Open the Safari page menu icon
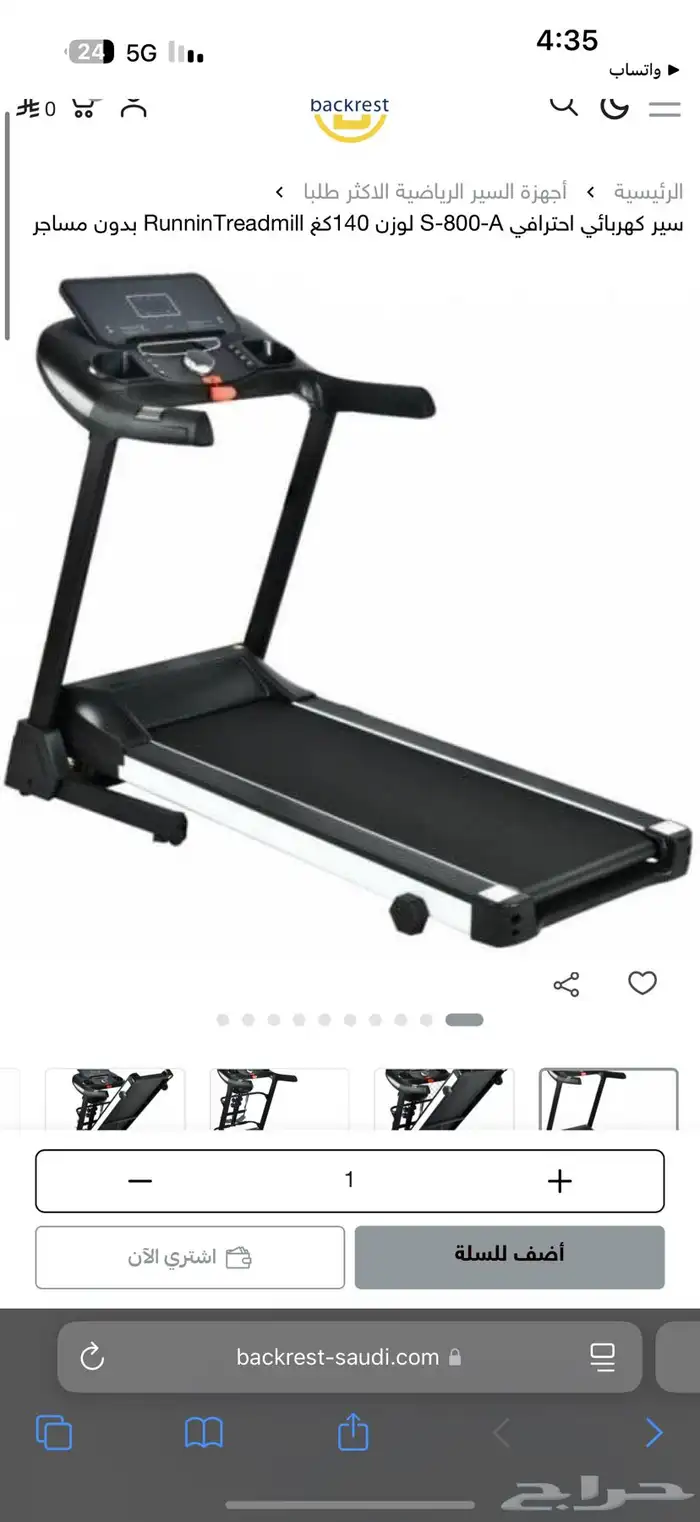This screenshot has height=1522, width=700. pos(602,1357)
